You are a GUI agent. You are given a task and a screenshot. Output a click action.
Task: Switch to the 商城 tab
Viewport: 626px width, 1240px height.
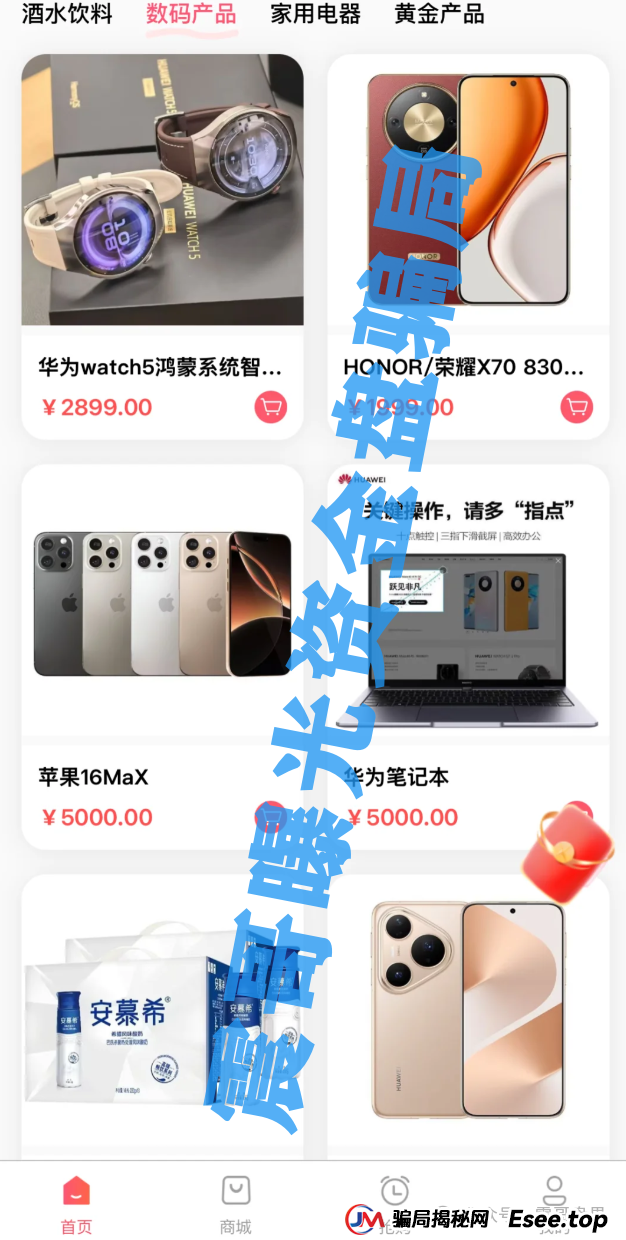(236, 1203)
